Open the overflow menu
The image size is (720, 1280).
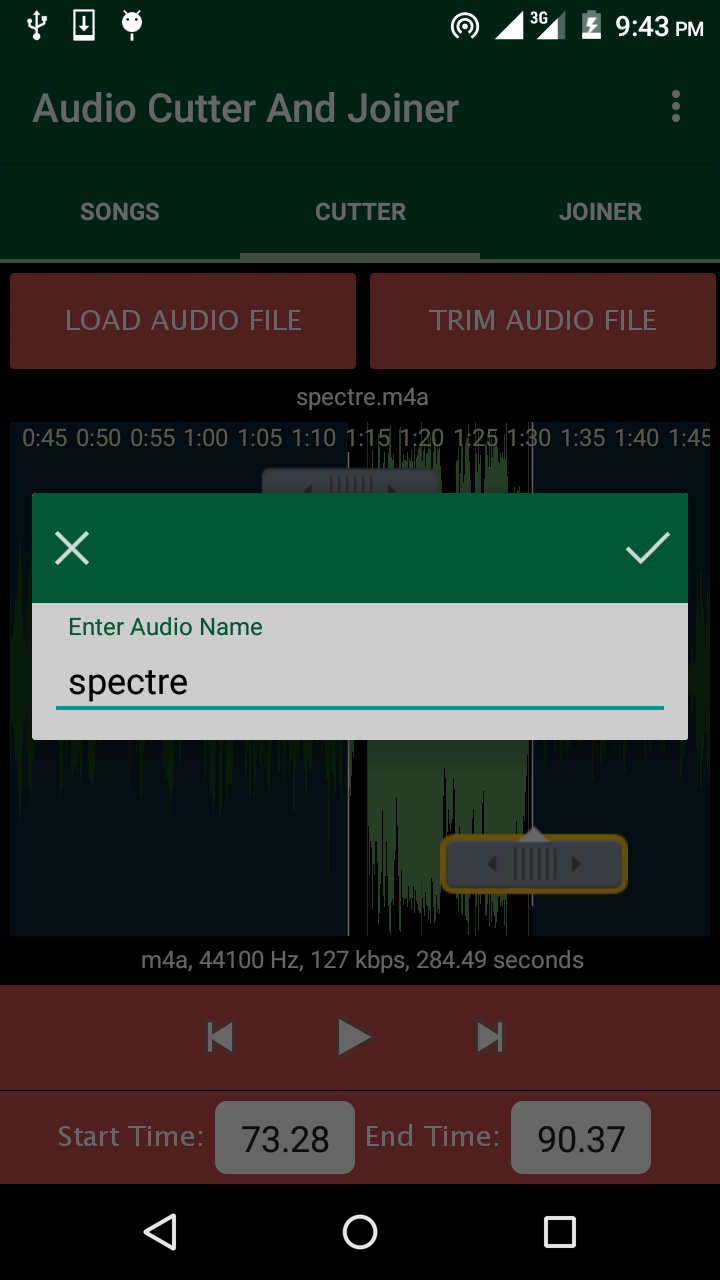676,106
